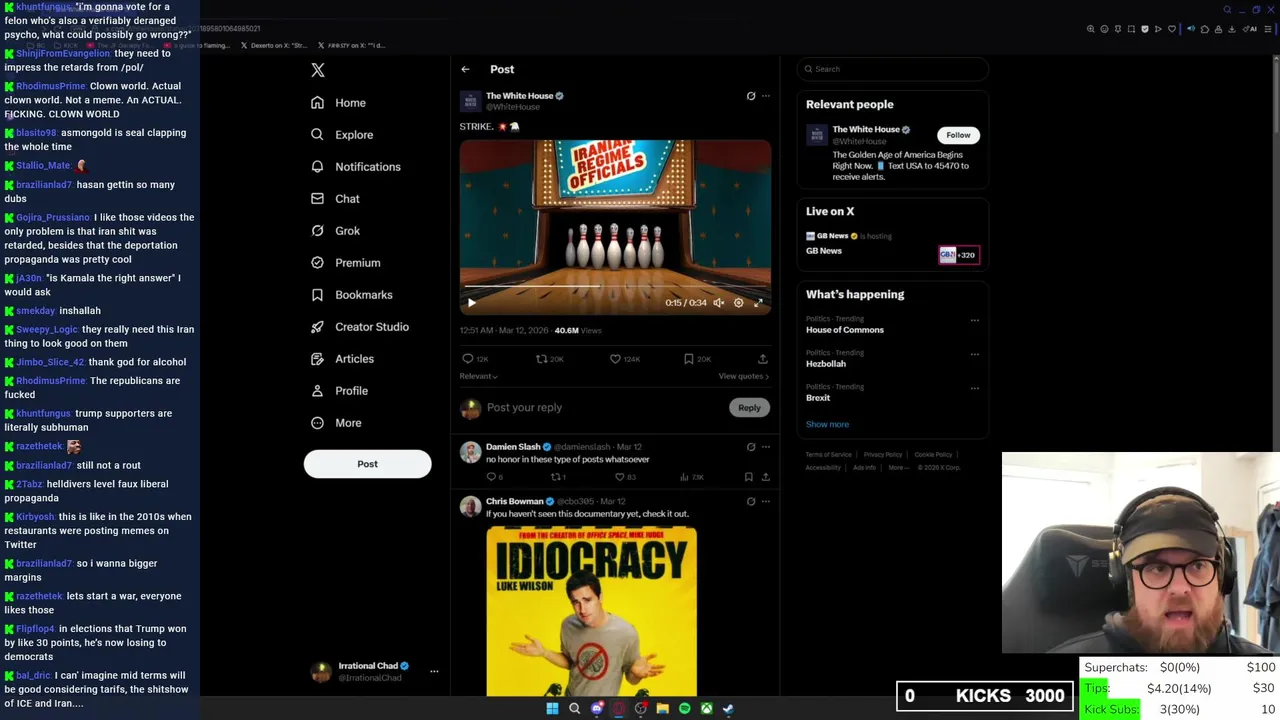This screenshot has width=1280, height=720.
Task: Unmute the video's volume icon
Action: tap(718, 302)
